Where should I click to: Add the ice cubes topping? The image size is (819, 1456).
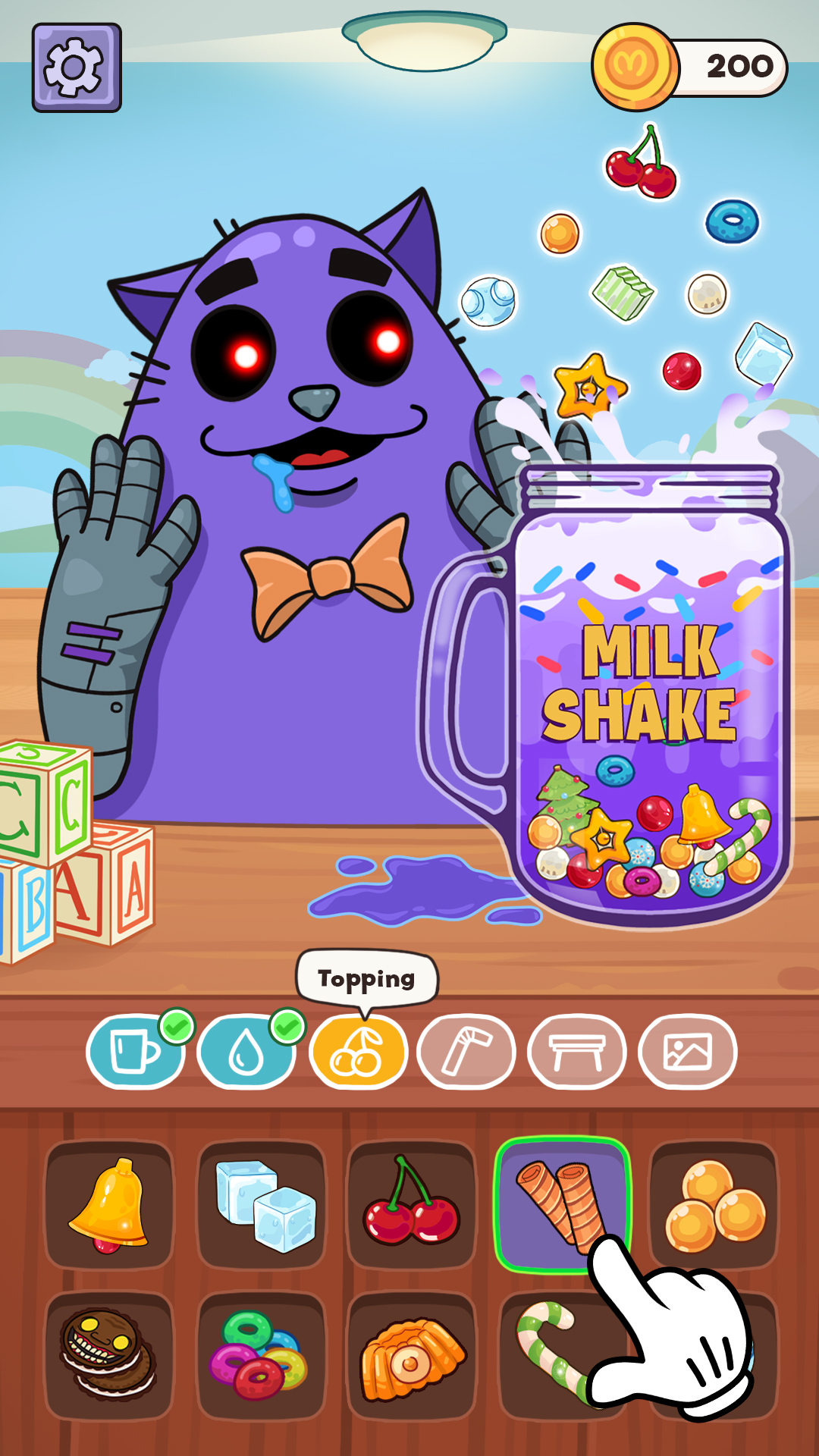coord(262,1204)
